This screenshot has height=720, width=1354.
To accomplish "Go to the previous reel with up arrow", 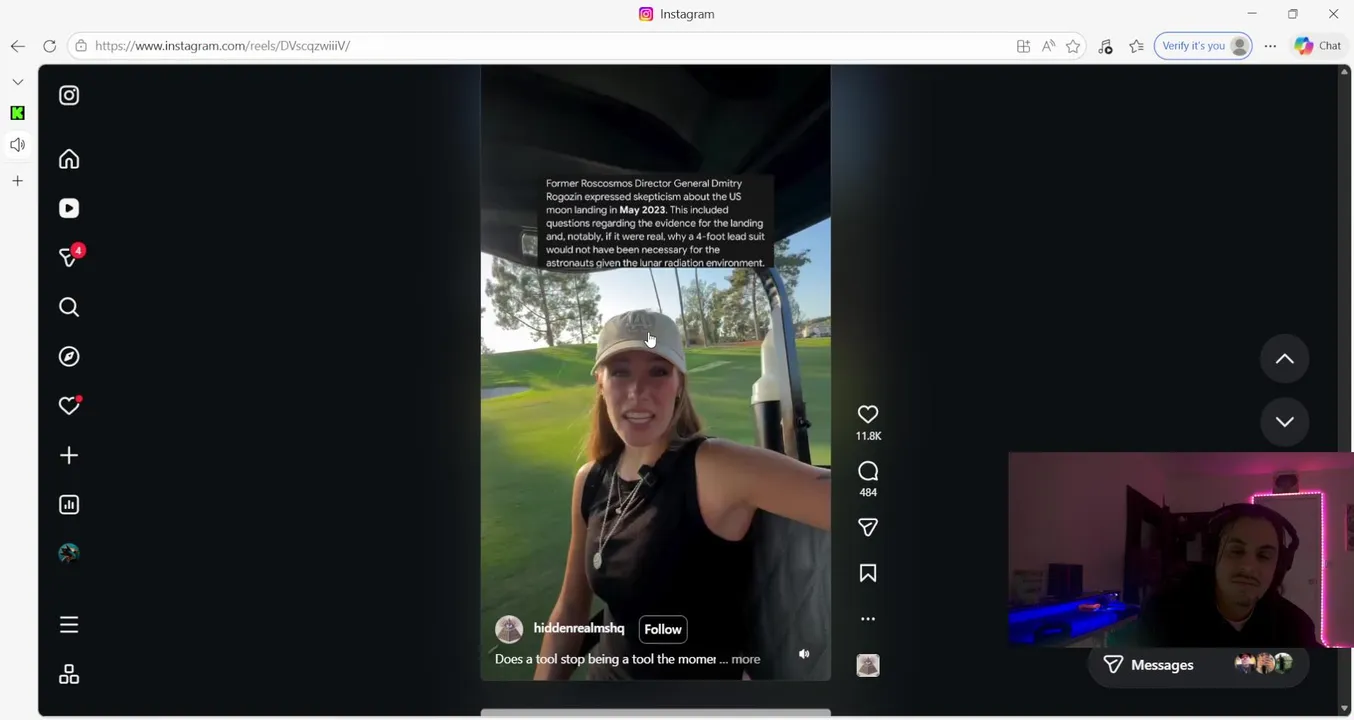I will pyautogui.click(x=1284, y=359).
